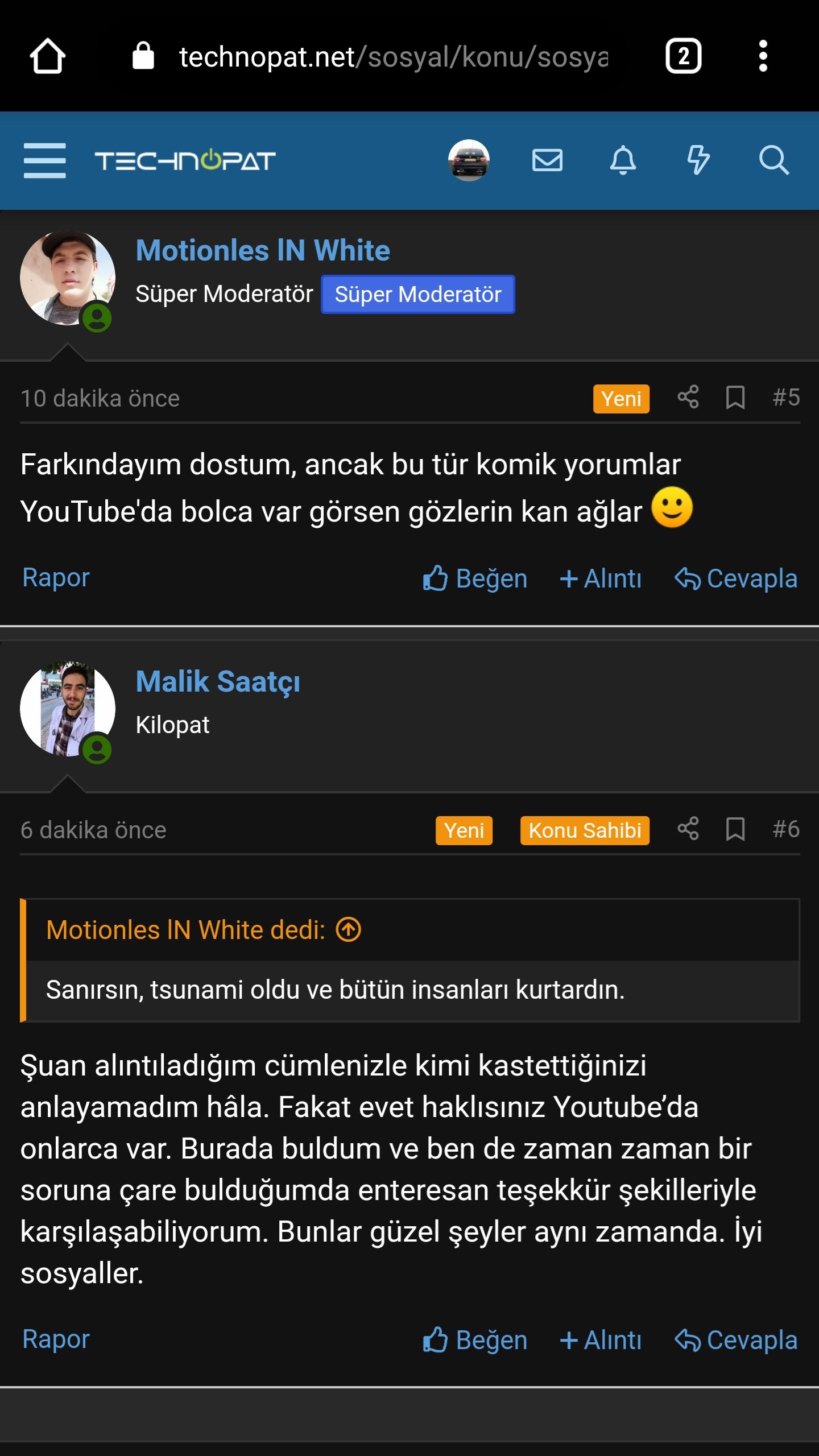Tap the URL address bar
This screenshot has width=819, height=1456.
(x=392, y=56)
